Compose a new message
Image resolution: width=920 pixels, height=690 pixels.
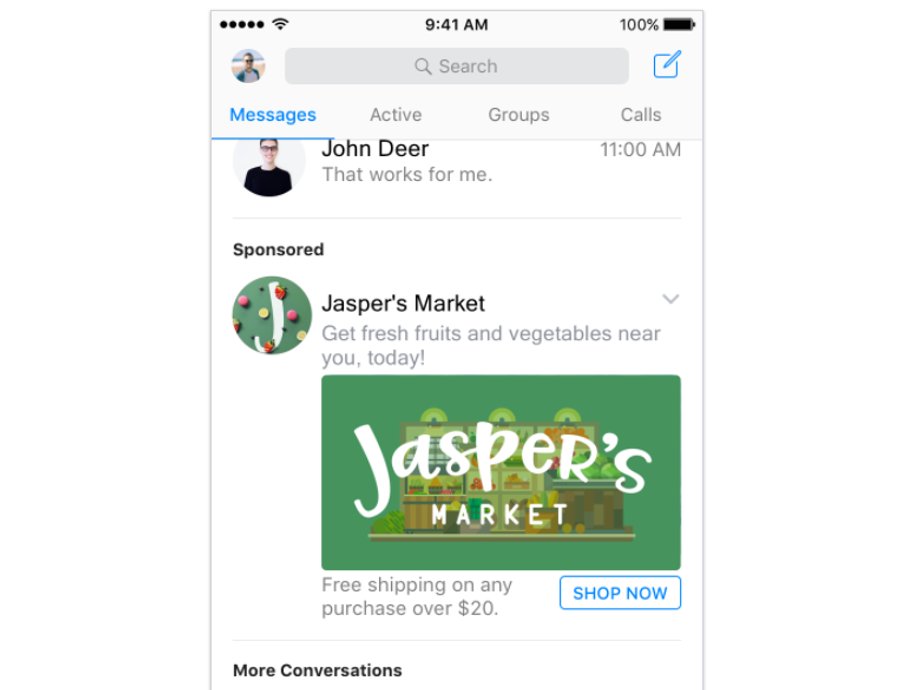click(666, 65)
